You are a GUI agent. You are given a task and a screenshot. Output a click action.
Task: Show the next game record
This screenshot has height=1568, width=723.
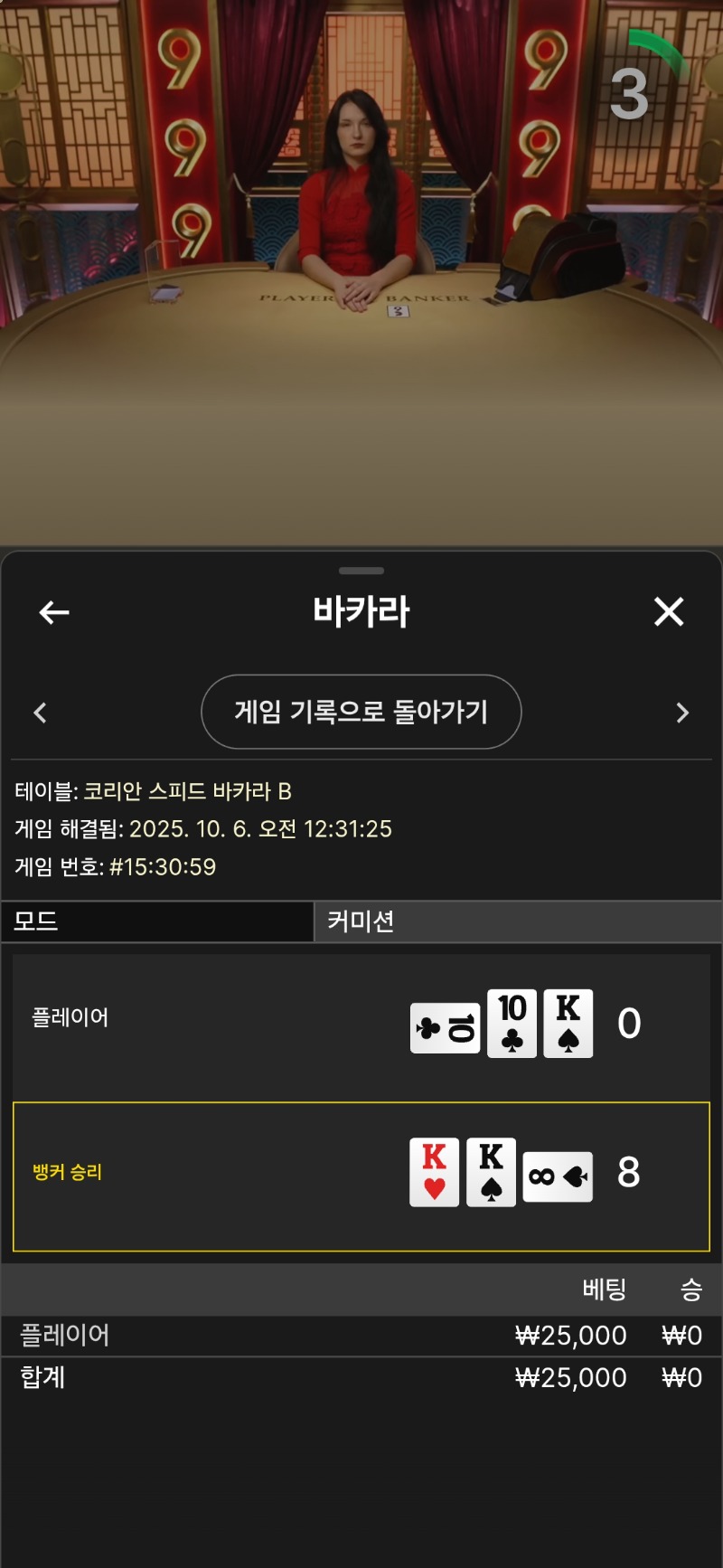(x=682, y=713)
